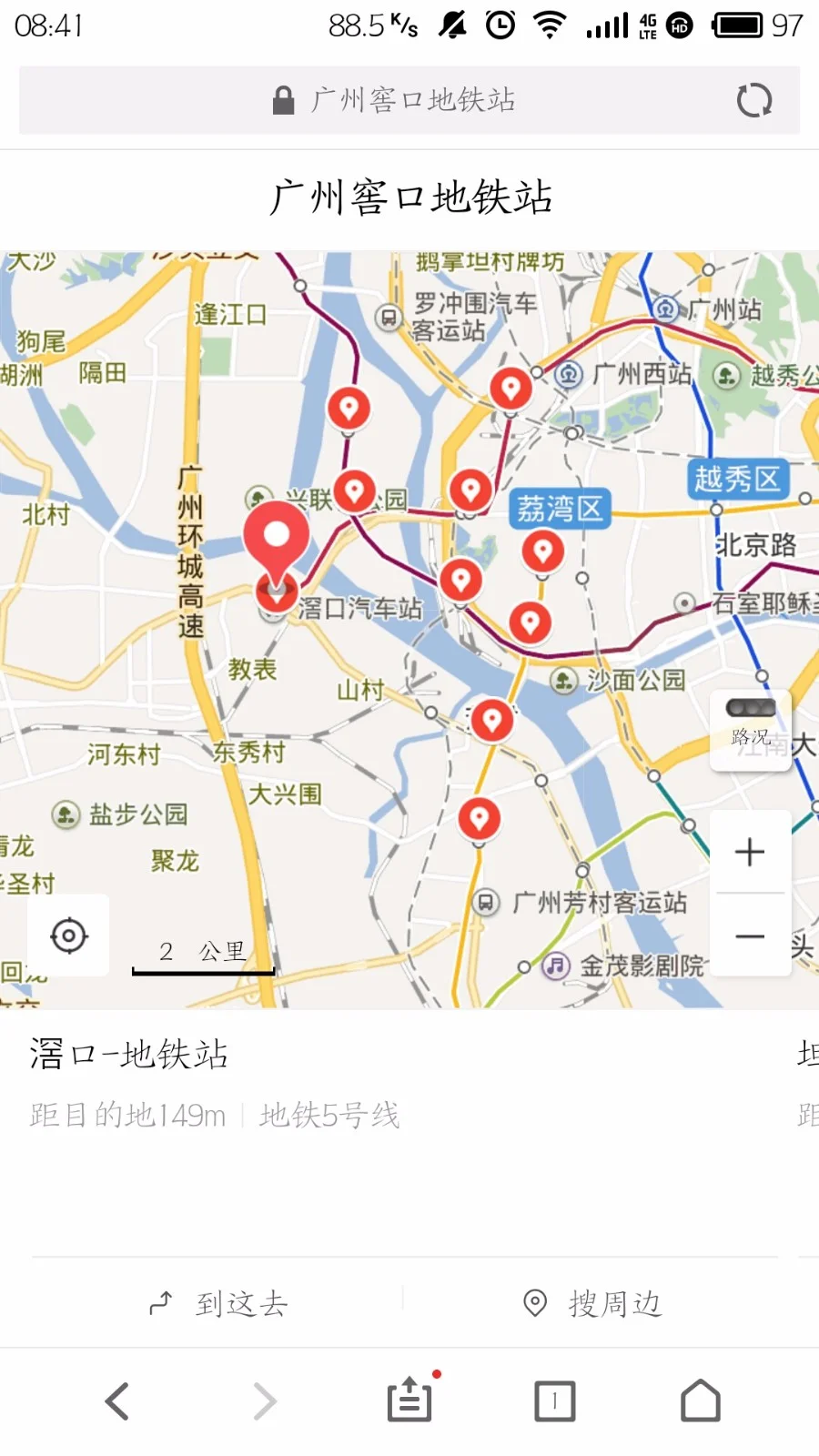Refresh the current webpage

tap(754, 100)
